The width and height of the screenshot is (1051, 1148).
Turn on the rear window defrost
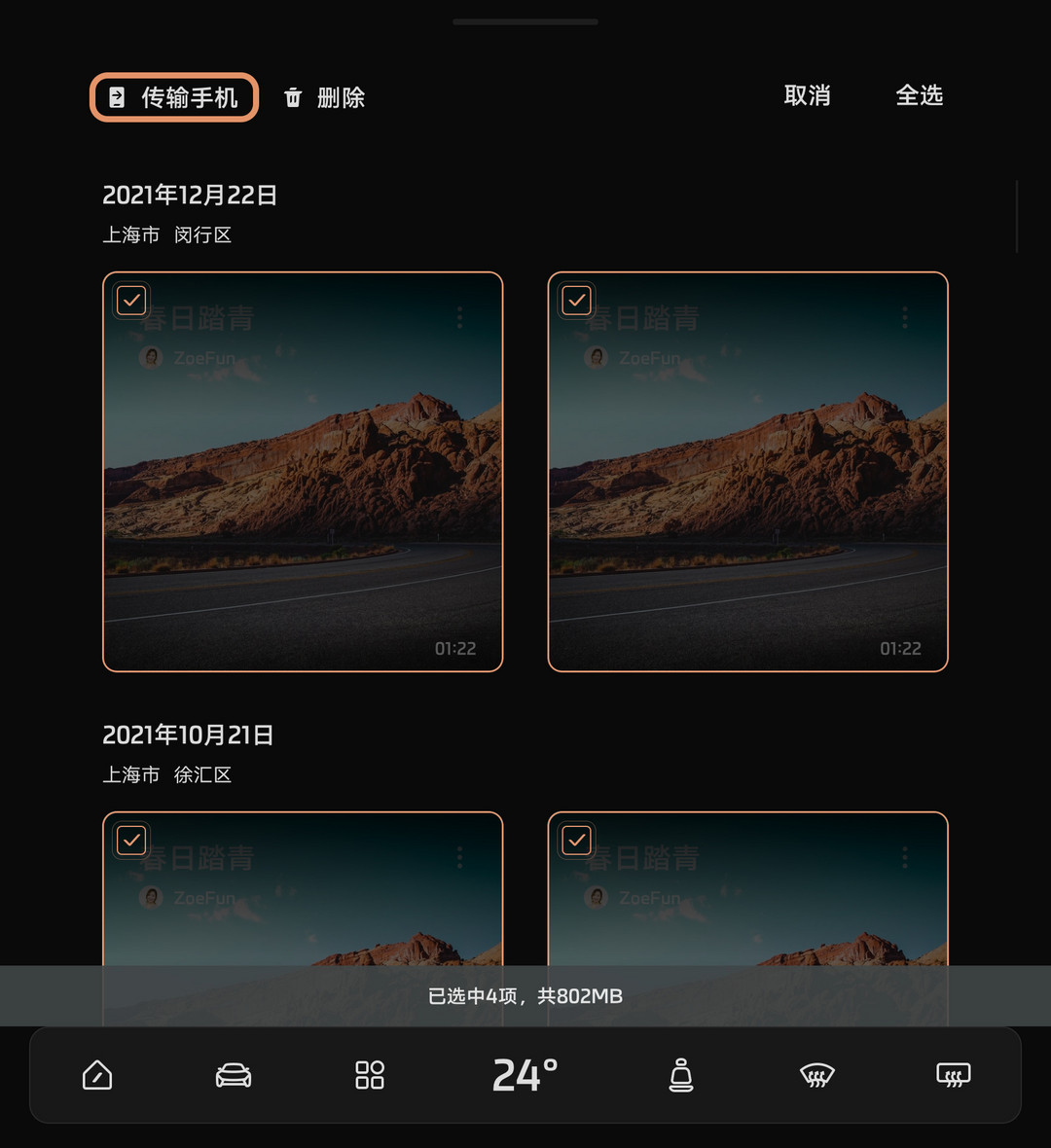(x=953, y=1075)
